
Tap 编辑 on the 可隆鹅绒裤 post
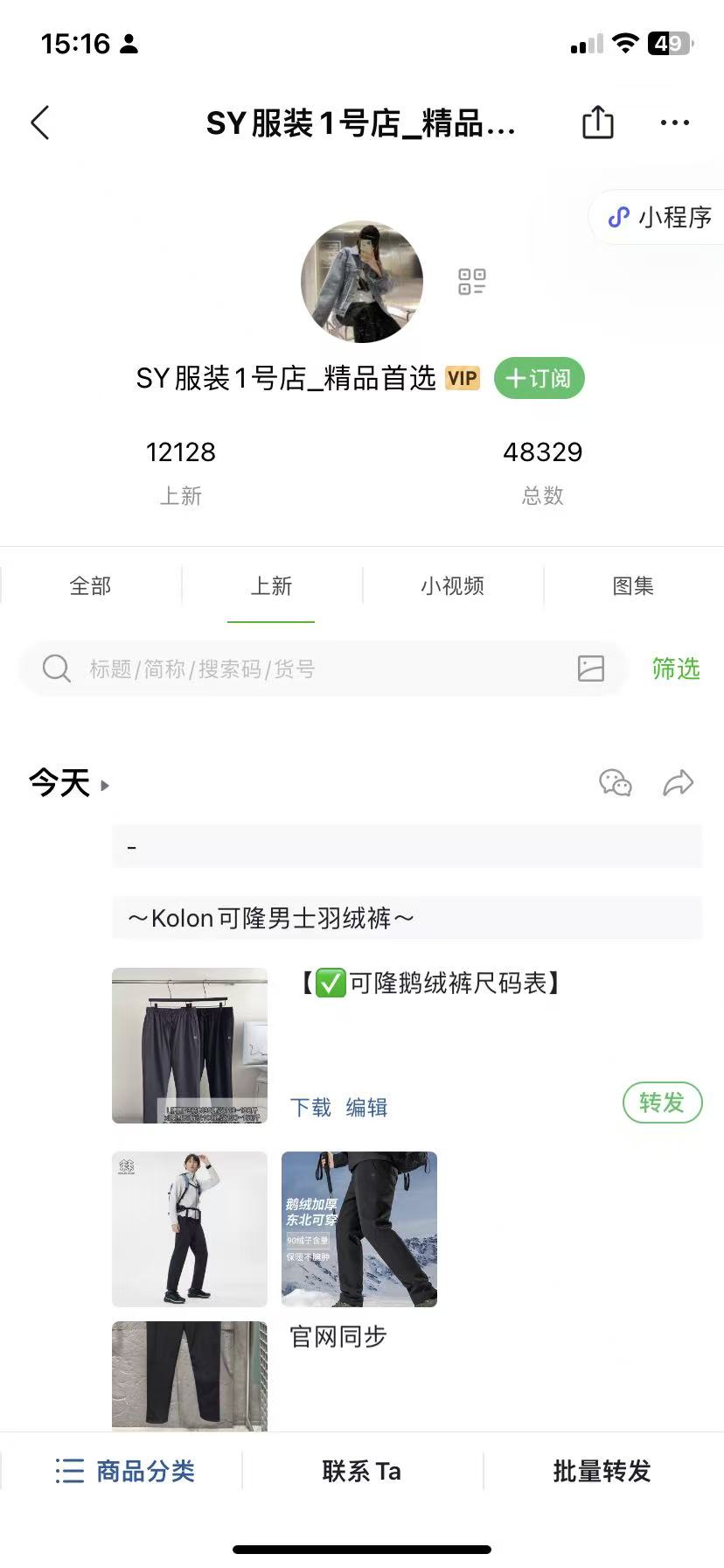pos(366,1108)
